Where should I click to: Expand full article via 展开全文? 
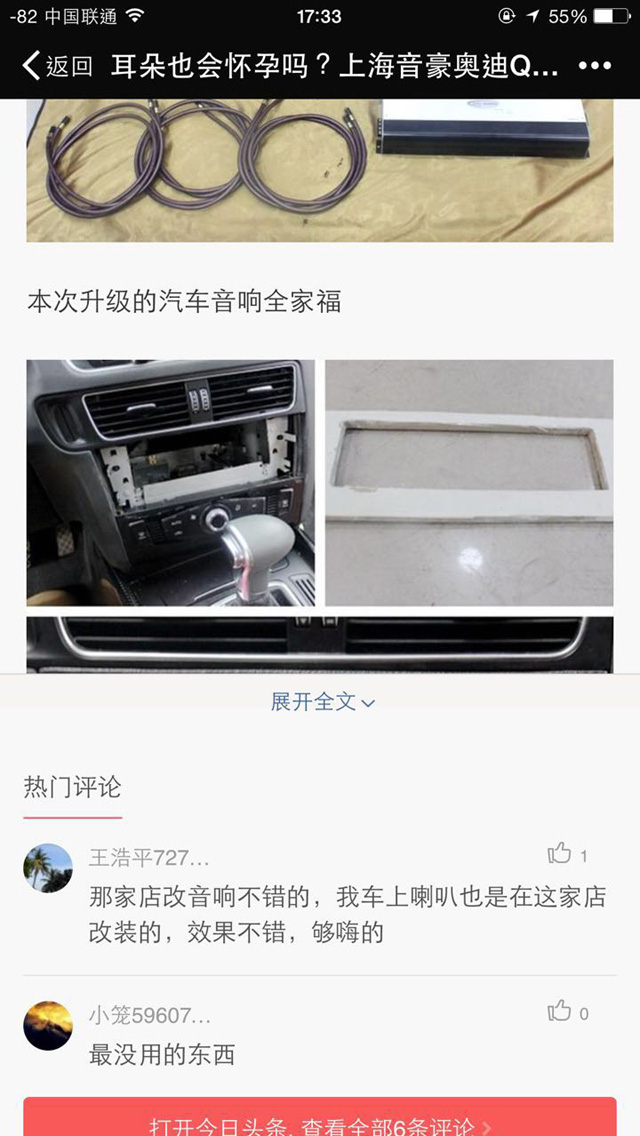tap(322, 702)
